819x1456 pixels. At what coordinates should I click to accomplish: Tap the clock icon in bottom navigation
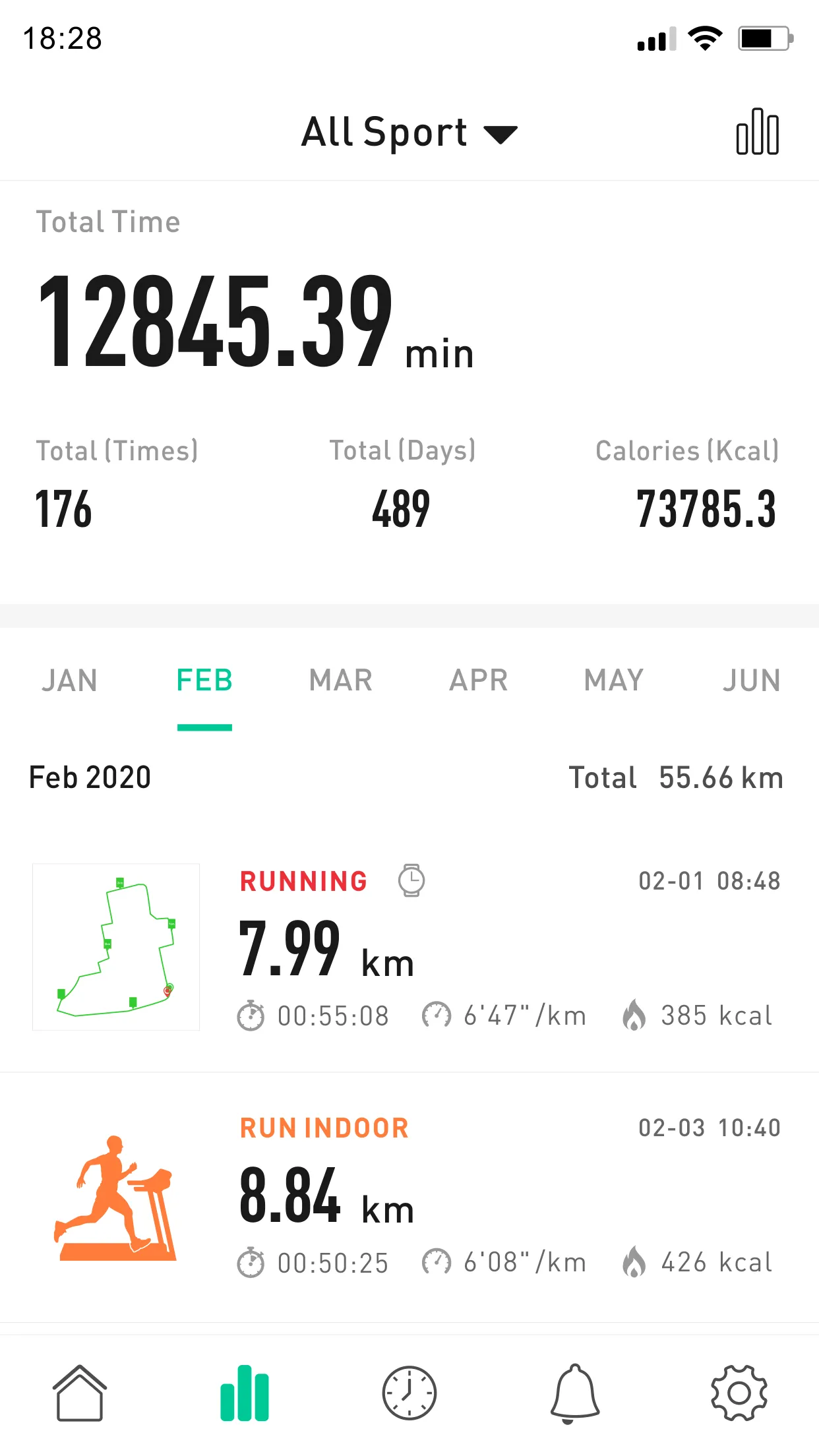click(x=409, y=1393)
